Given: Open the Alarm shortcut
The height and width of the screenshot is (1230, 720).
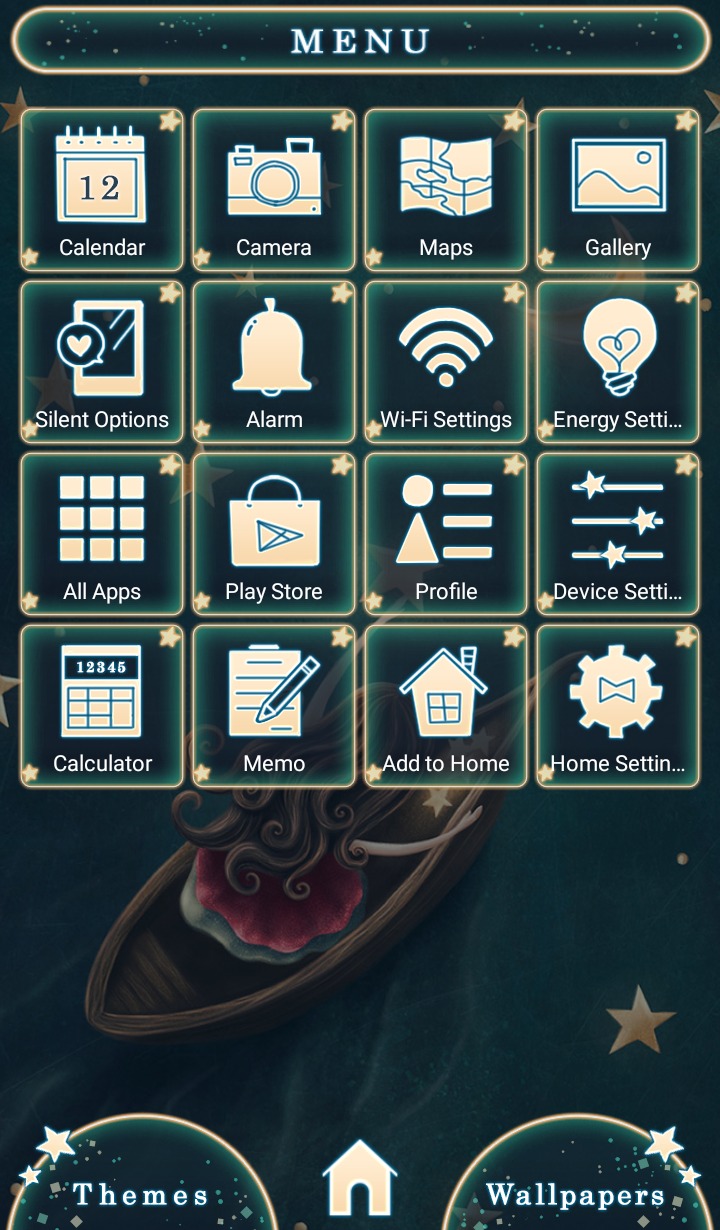Looking at the screenshot, I should tap(274, 362).
